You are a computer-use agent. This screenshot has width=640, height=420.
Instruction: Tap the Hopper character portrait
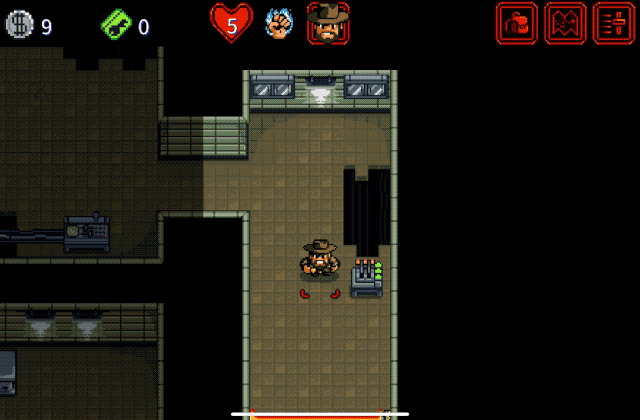[x=327, y=23]
